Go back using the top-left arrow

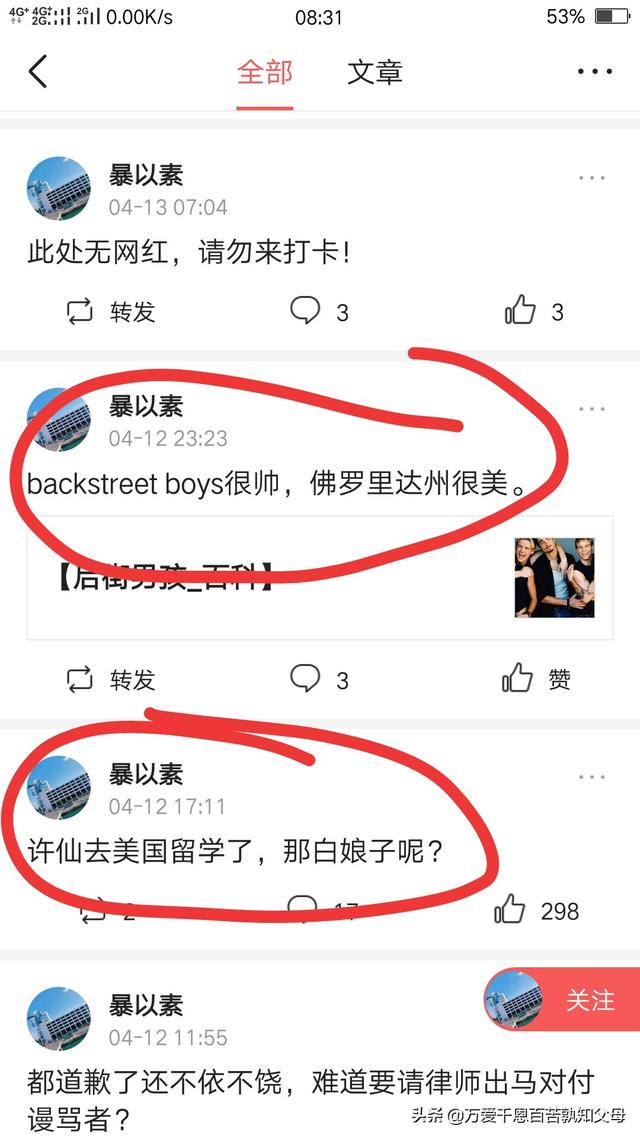click(x=38, y=72)
